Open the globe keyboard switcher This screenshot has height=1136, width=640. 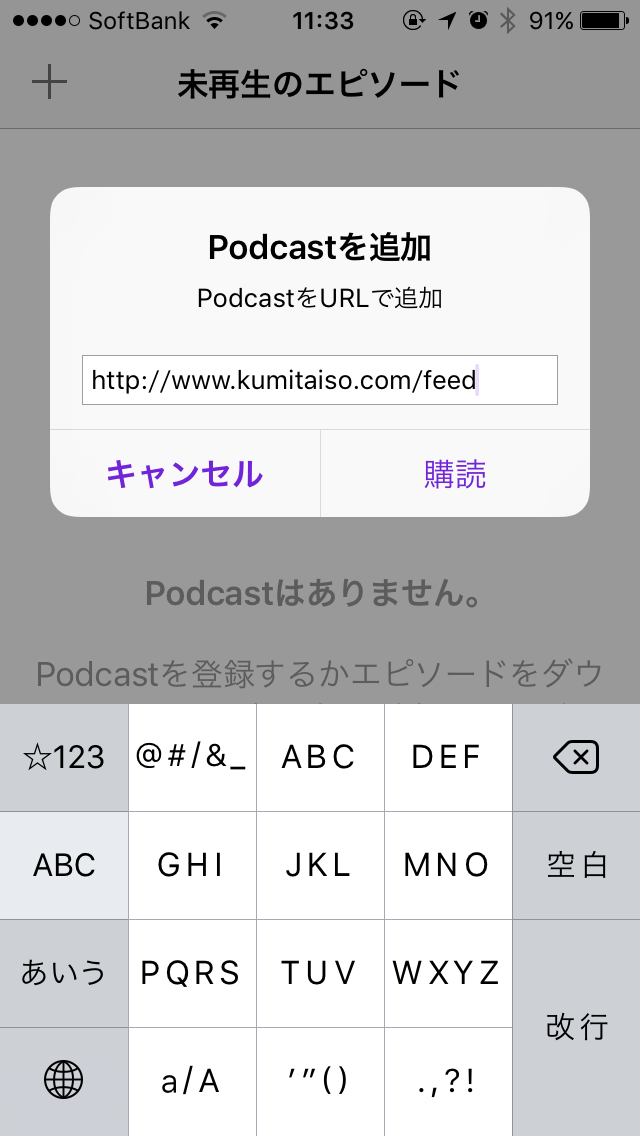(x=64, y=1081)
